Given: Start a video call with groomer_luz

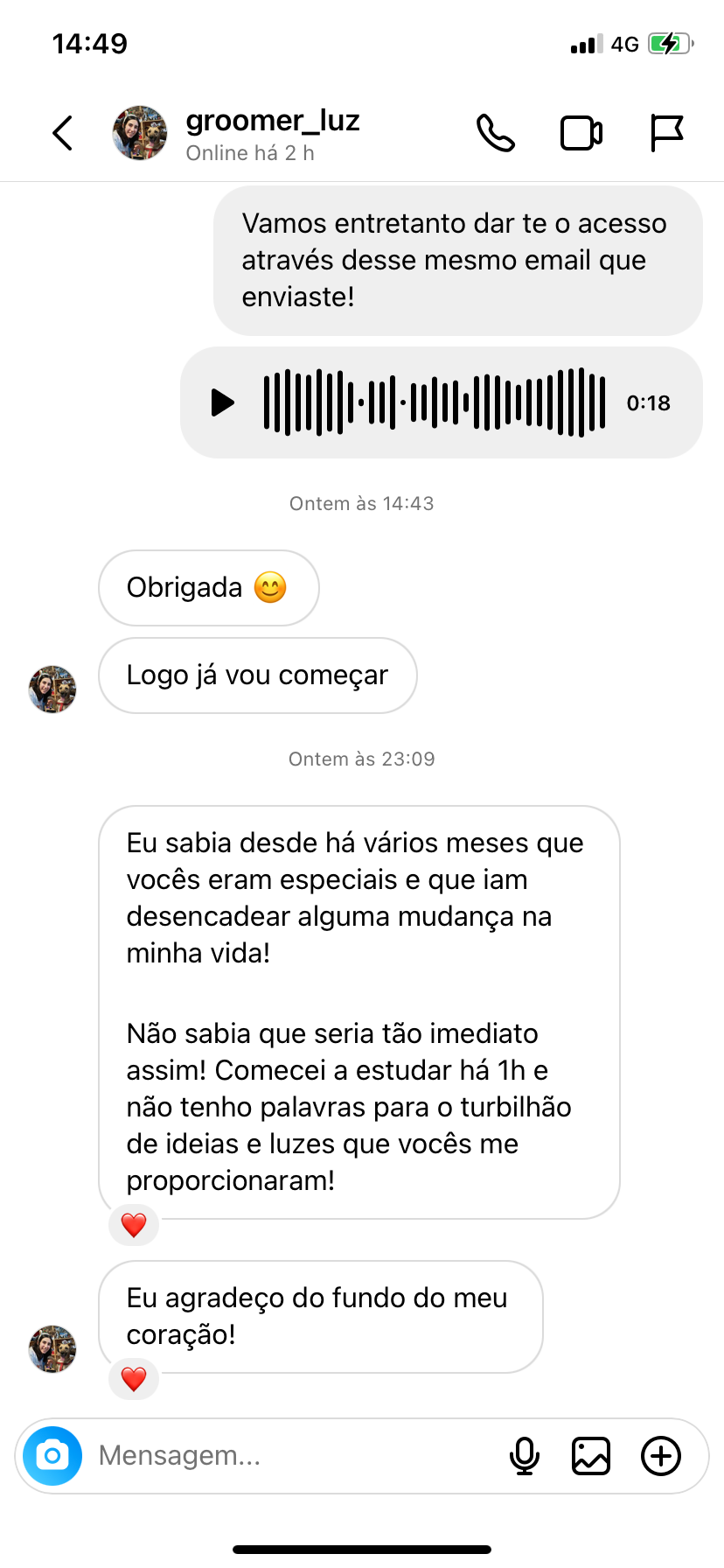Looking at the screenshot, I should coord(581,134).
